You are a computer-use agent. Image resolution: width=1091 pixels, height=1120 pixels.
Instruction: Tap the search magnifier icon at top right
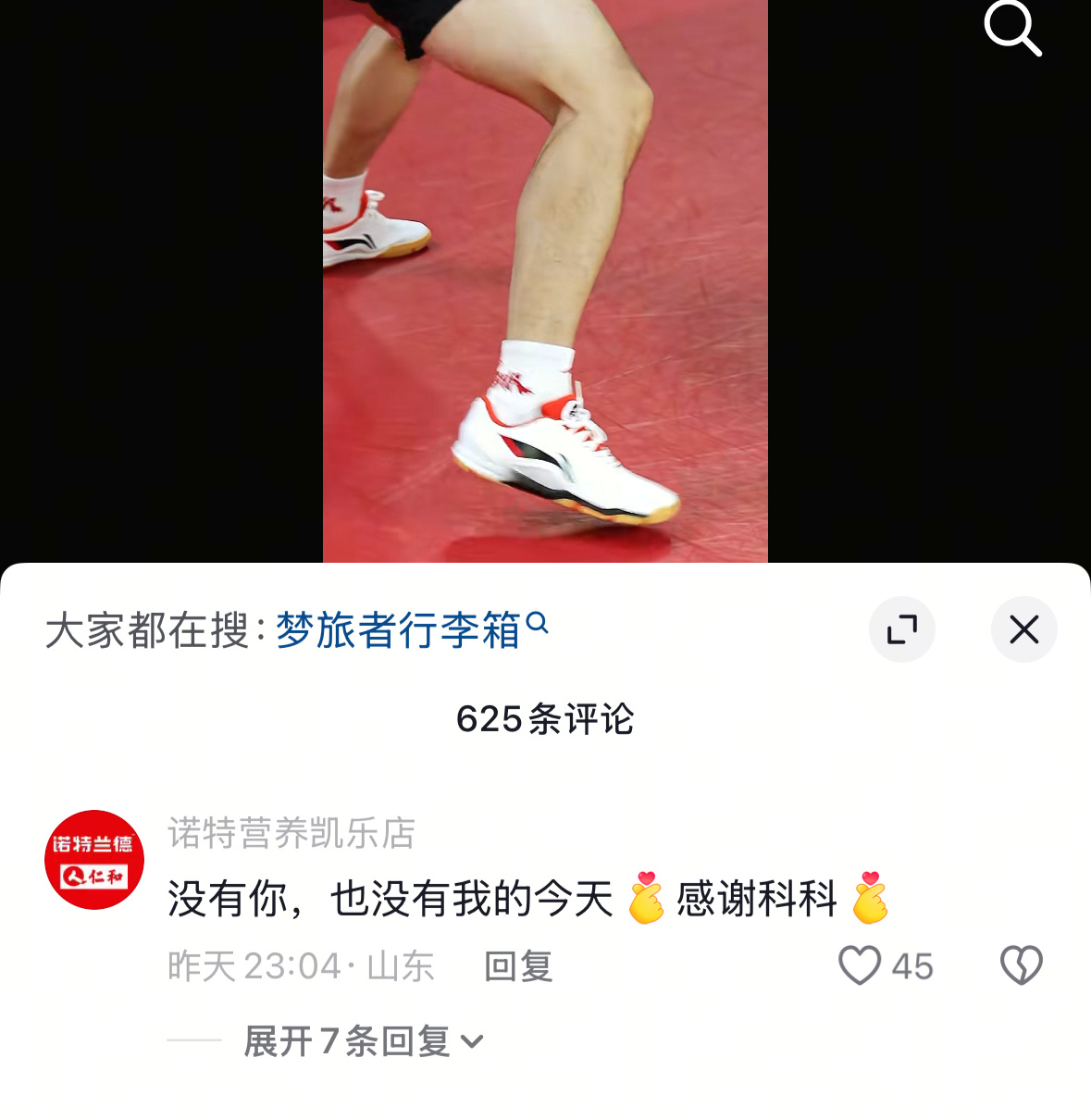tap(1012, 28)
